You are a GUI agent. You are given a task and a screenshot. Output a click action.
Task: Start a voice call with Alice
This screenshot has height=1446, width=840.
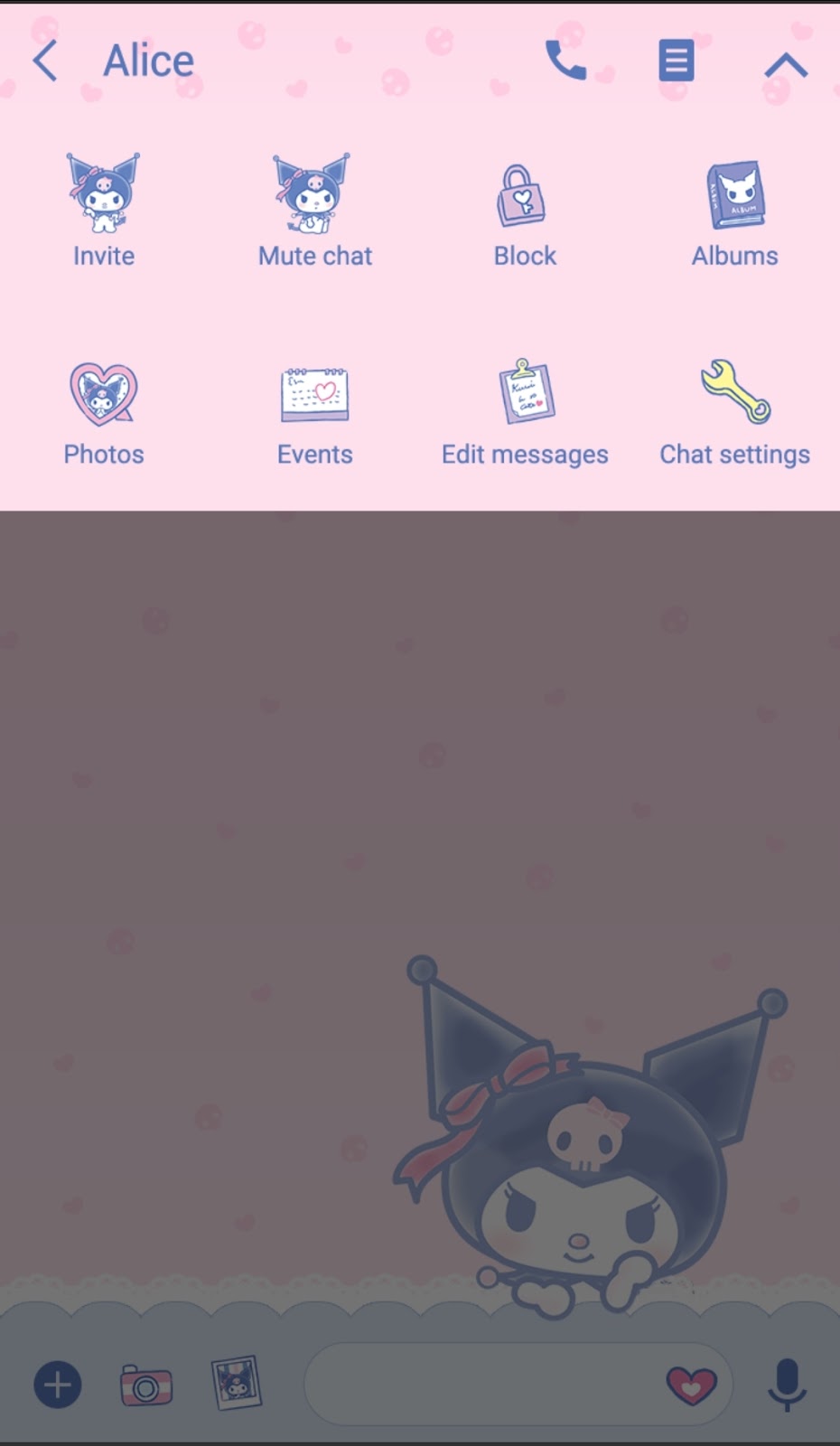(x=566, y=61)
